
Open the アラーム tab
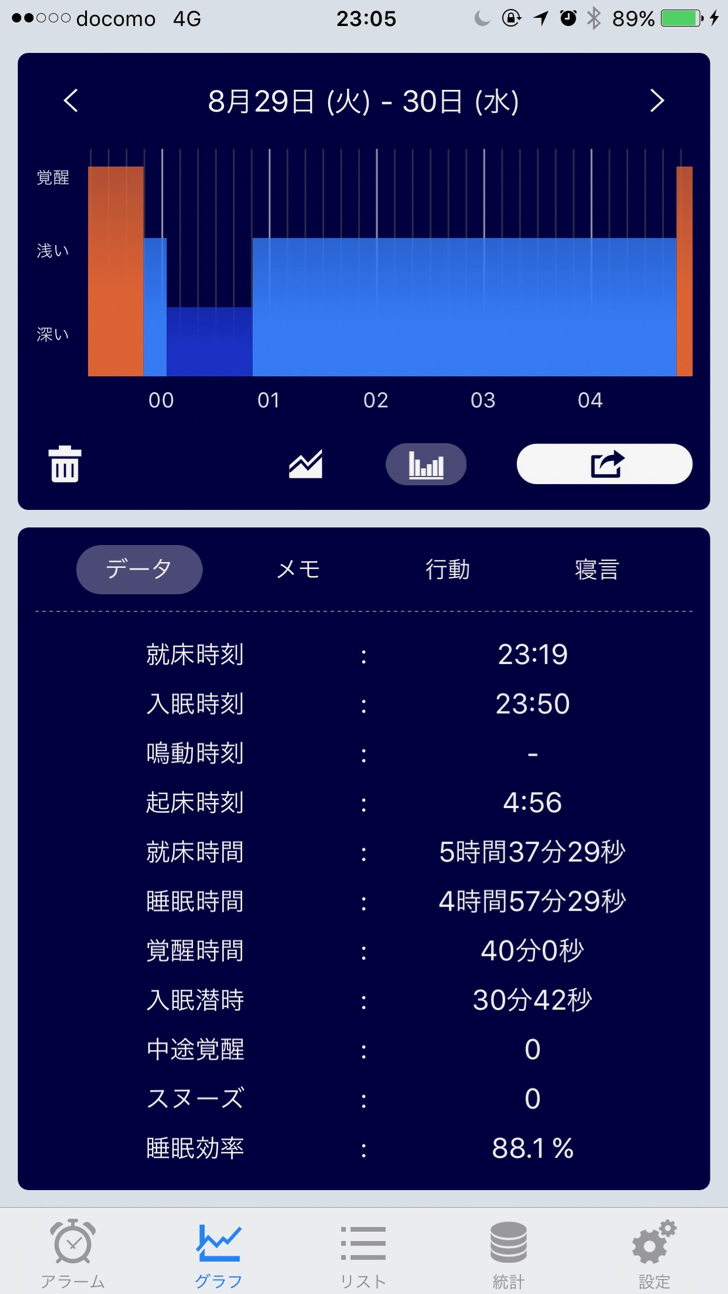(x=73, y=1253)
